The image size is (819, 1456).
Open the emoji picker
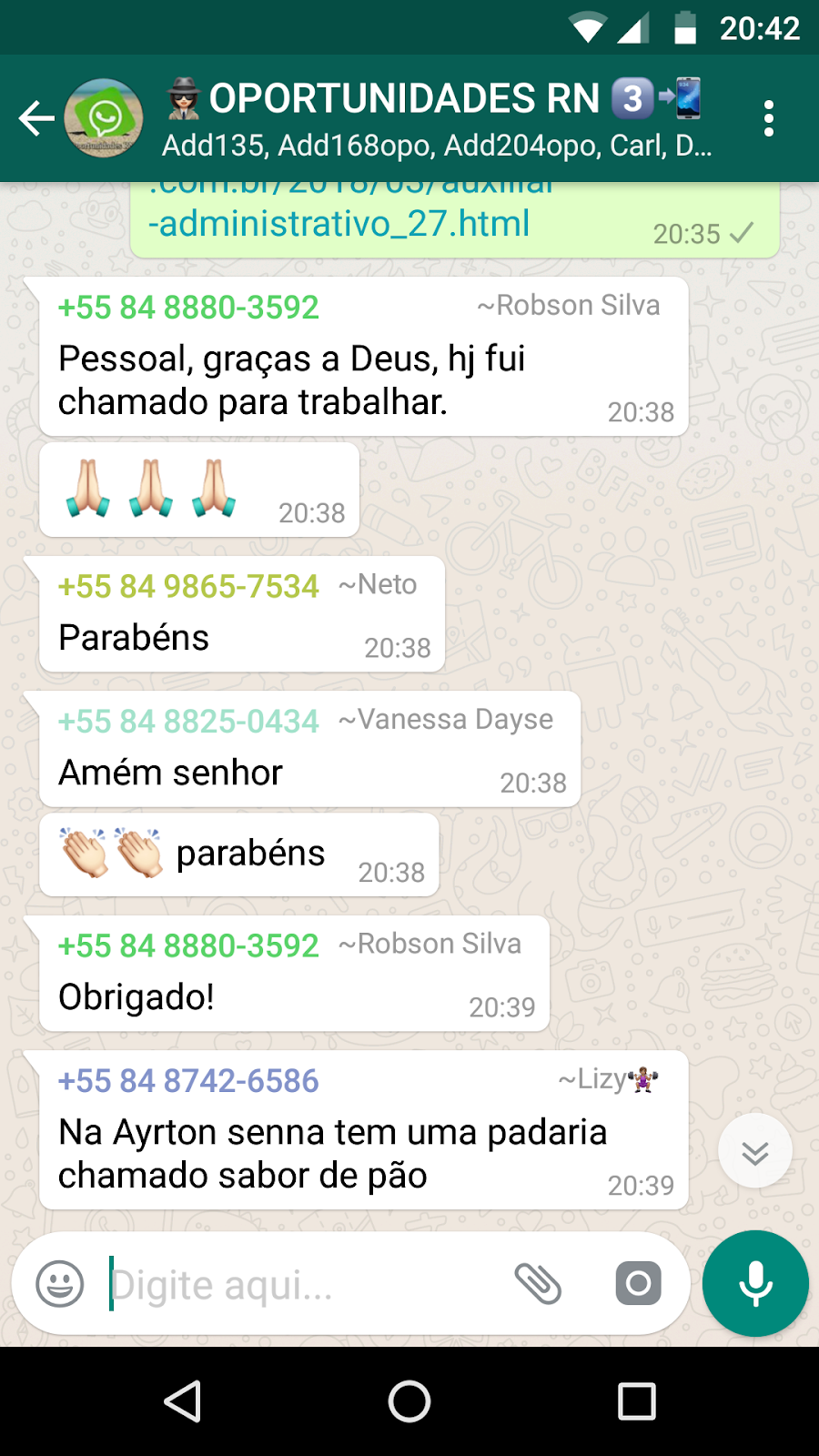pos(60,1284)
